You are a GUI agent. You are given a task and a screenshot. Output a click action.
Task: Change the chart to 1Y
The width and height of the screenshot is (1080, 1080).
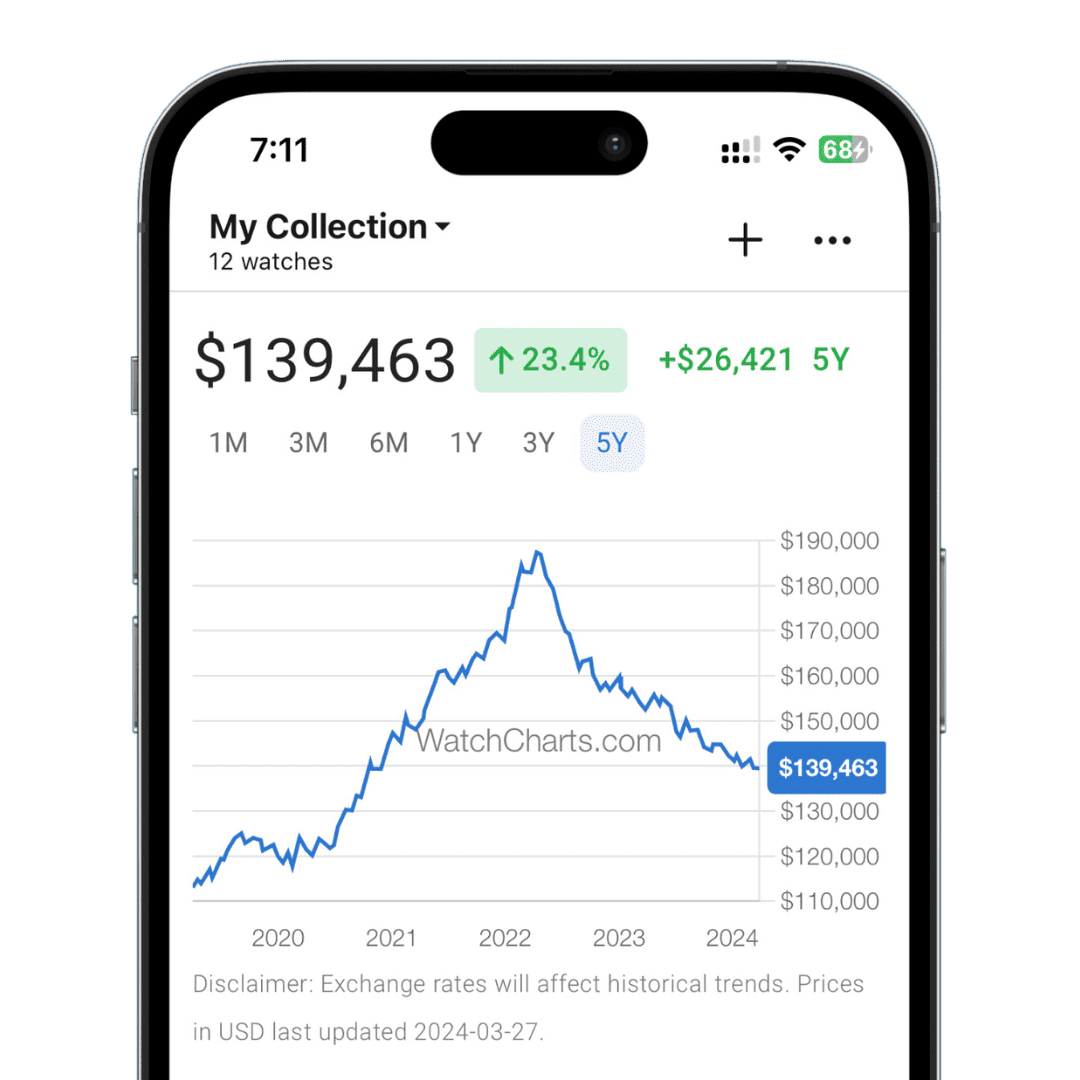(x=466, y=443)
